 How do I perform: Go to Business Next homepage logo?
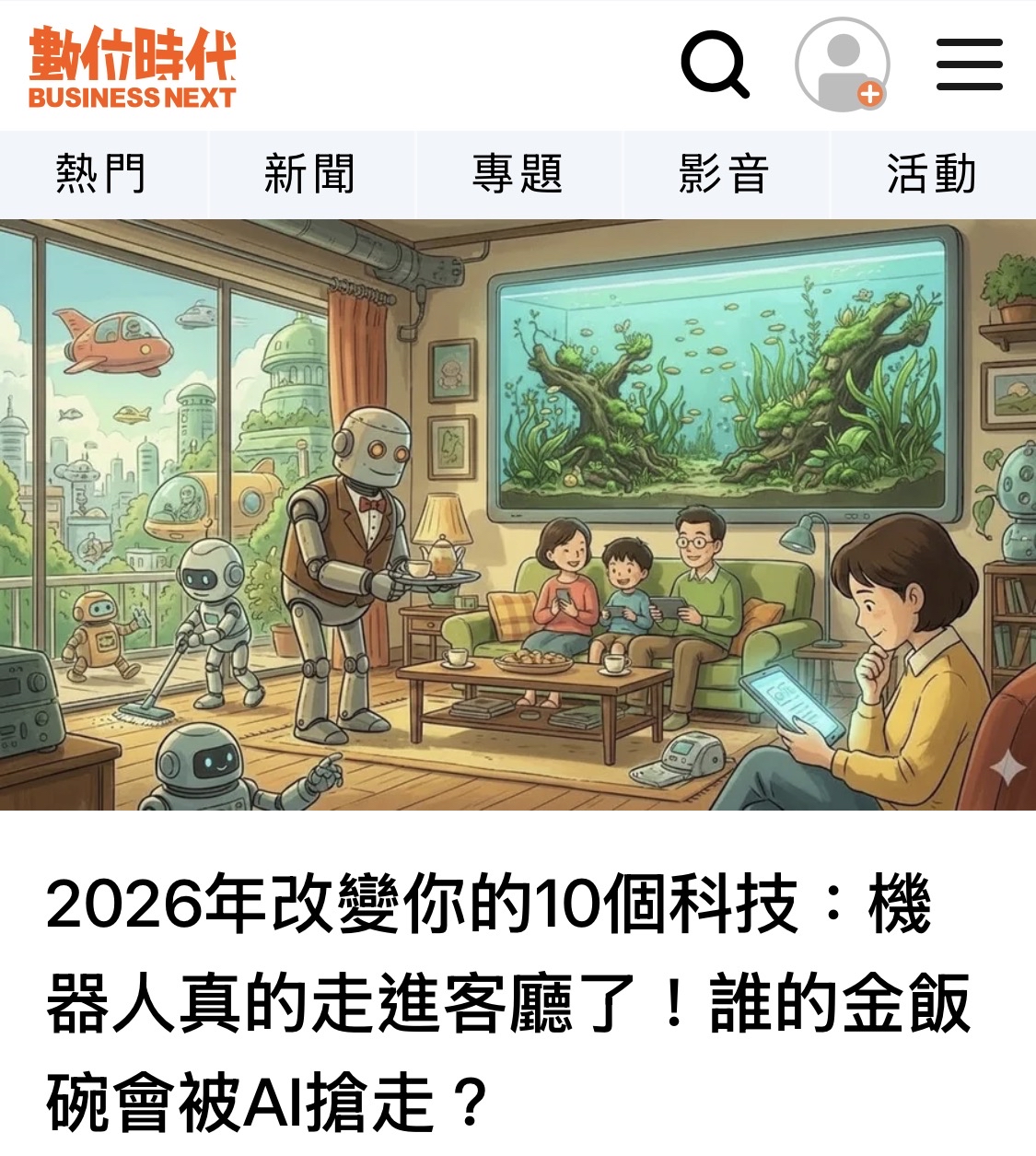coord(133,67)
